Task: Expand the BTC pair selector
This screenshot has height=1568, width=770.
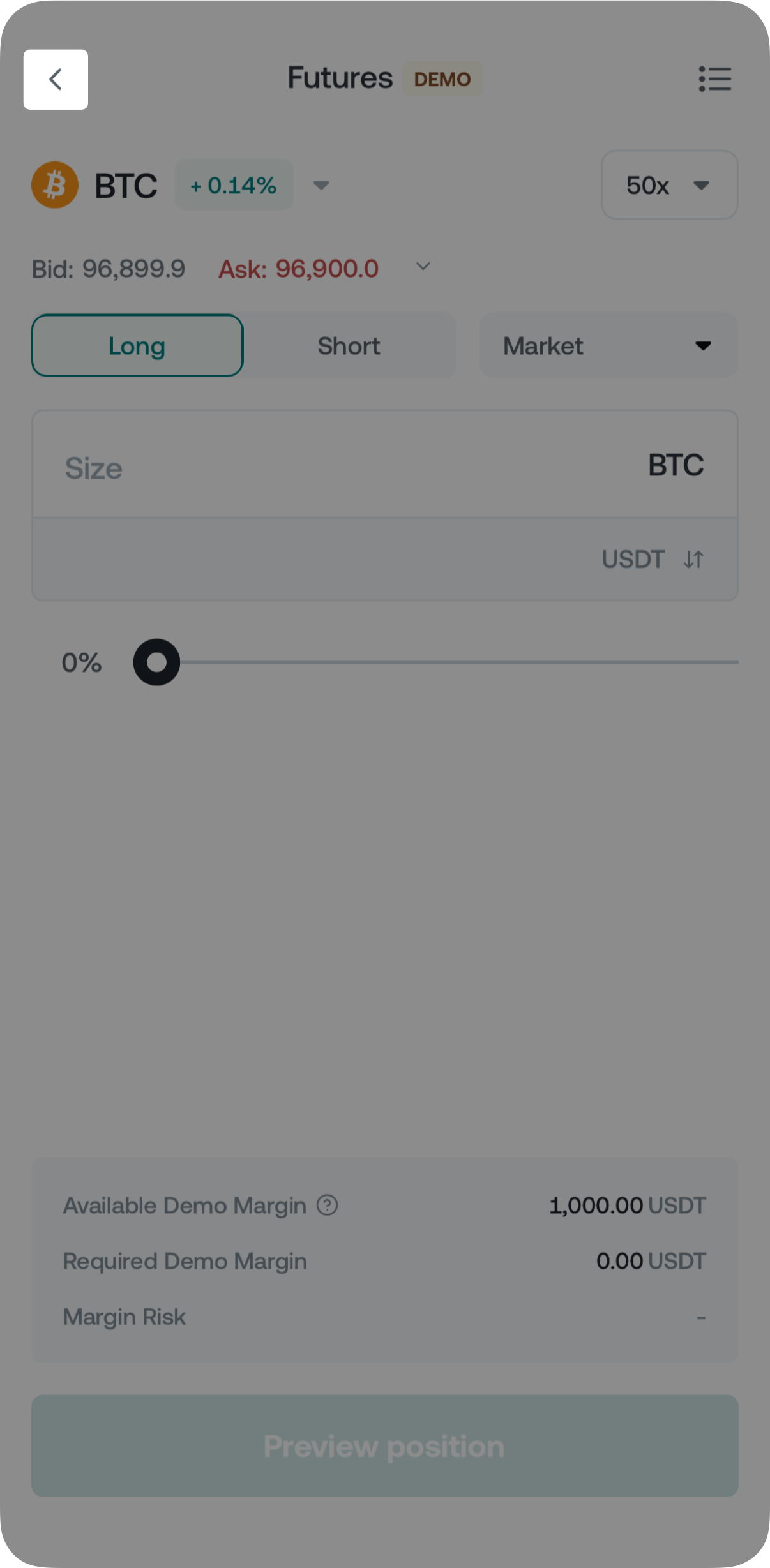Action: tap(321, 186)
